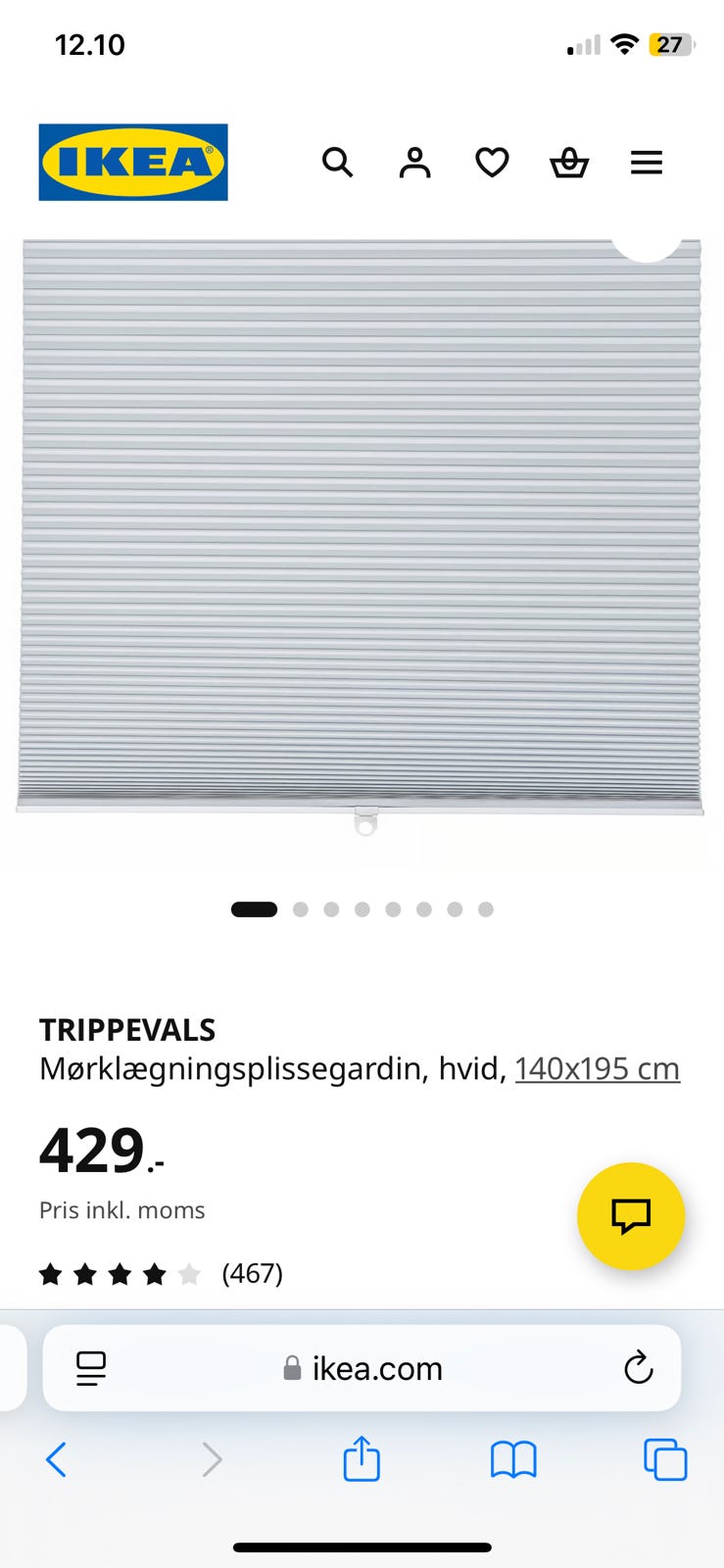Screen dimensions: 724x1568
Task: Select the last carousel dot
Action: tap(486, 908)
